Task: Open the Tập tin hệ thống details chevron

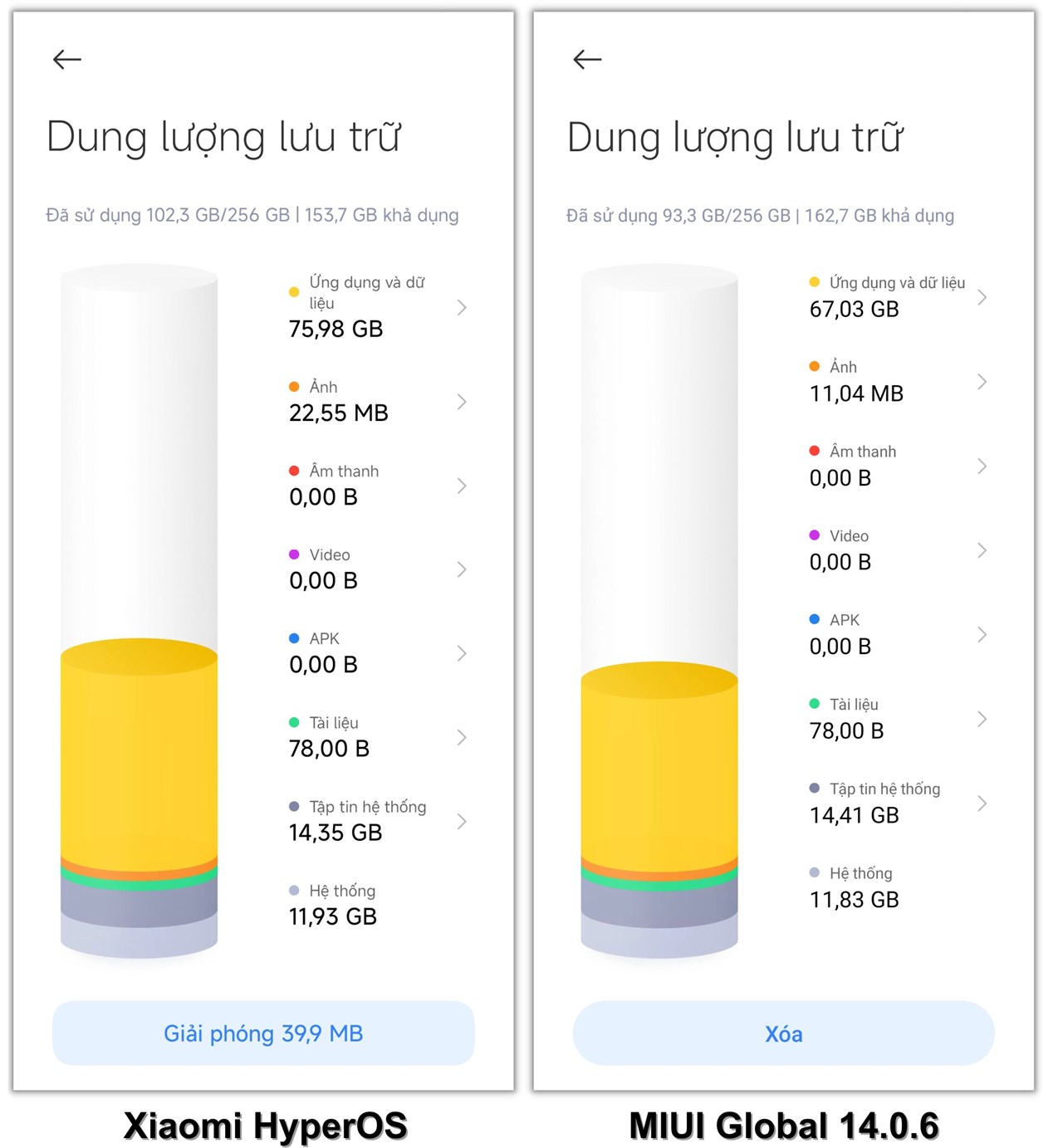Action: (x=463, y=822)
